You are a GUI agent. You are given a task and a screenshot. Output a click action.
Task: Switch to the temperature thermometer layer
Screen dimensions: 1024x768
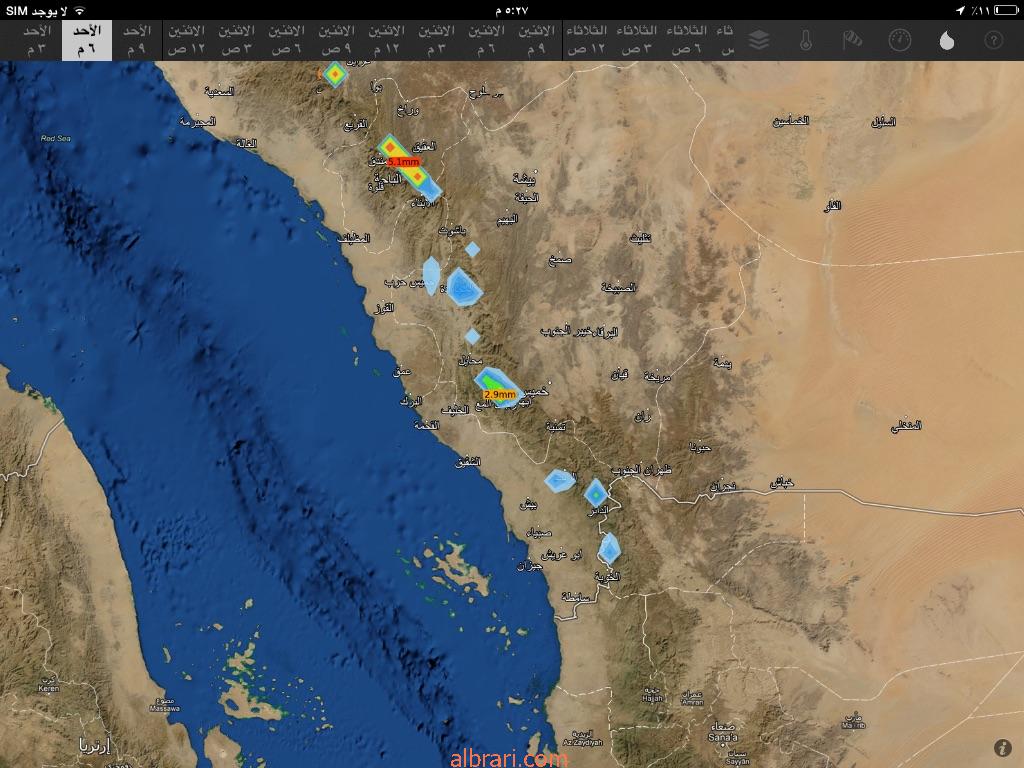(x=806, y=40)
